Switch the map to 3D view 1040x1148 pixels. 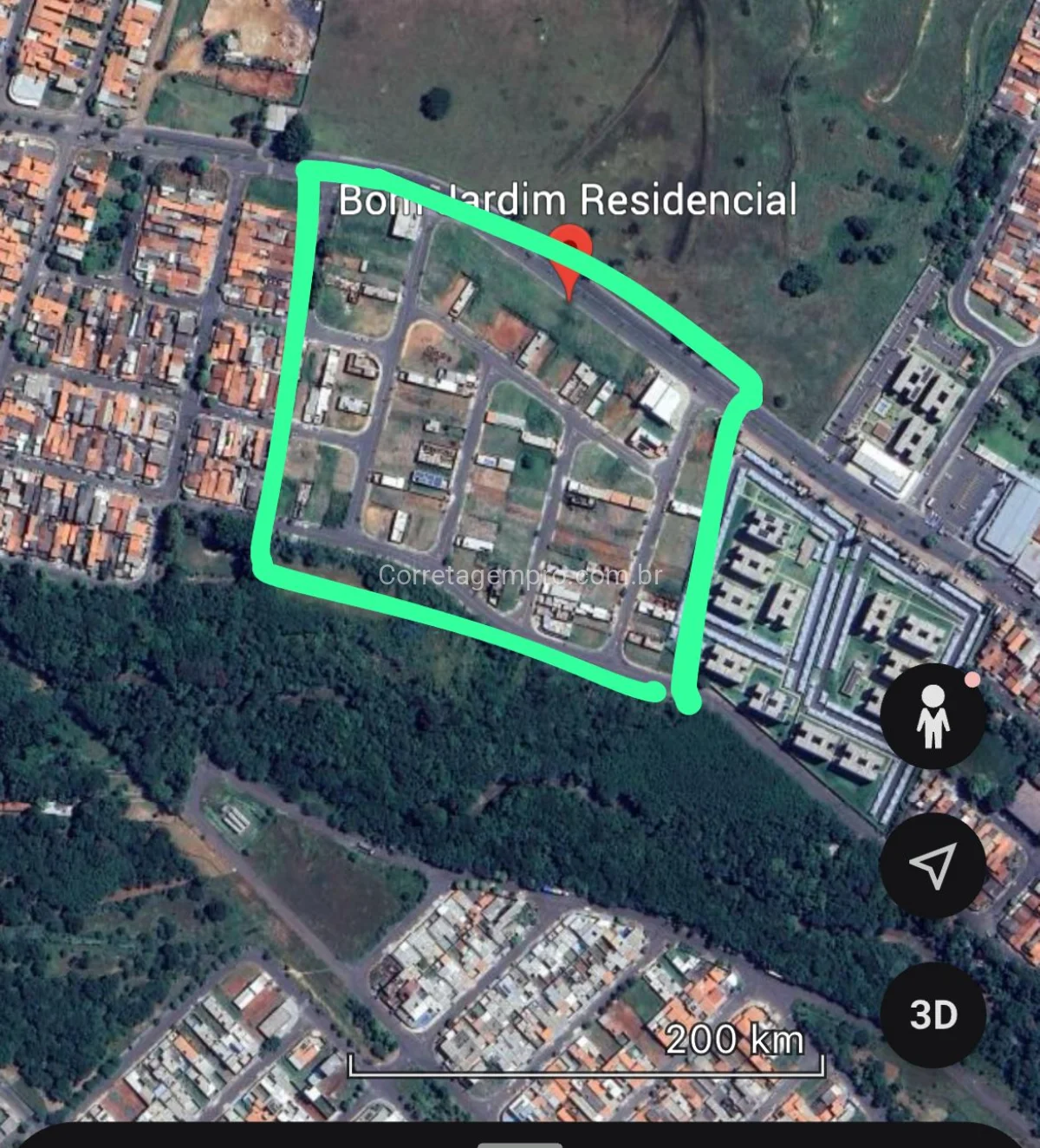click(933, 1014)
